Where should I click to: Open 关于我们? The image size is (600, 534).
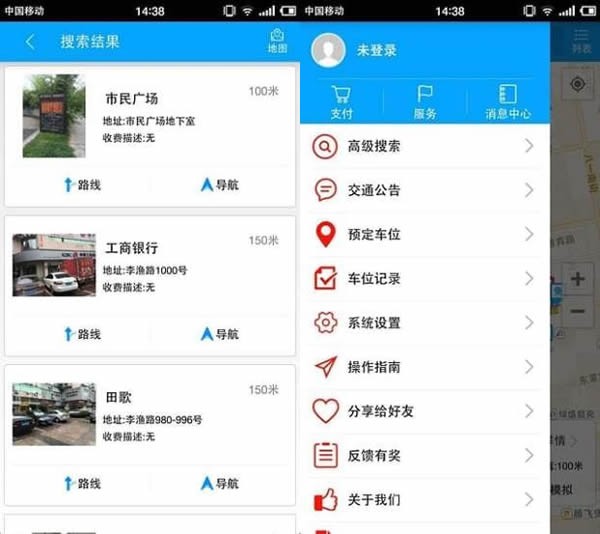tap(425, 499)
